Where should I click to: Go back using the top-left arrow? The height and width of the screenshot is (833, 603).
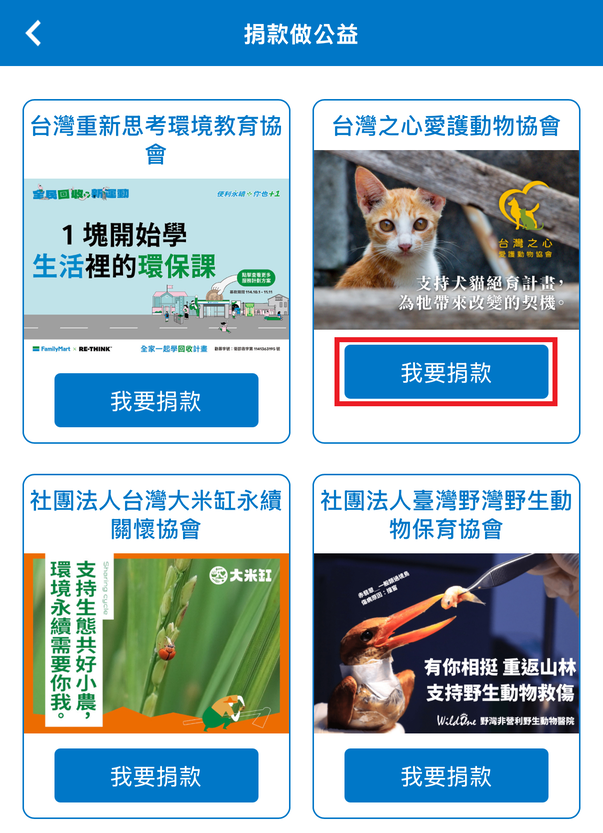click(x=34, y=33)
